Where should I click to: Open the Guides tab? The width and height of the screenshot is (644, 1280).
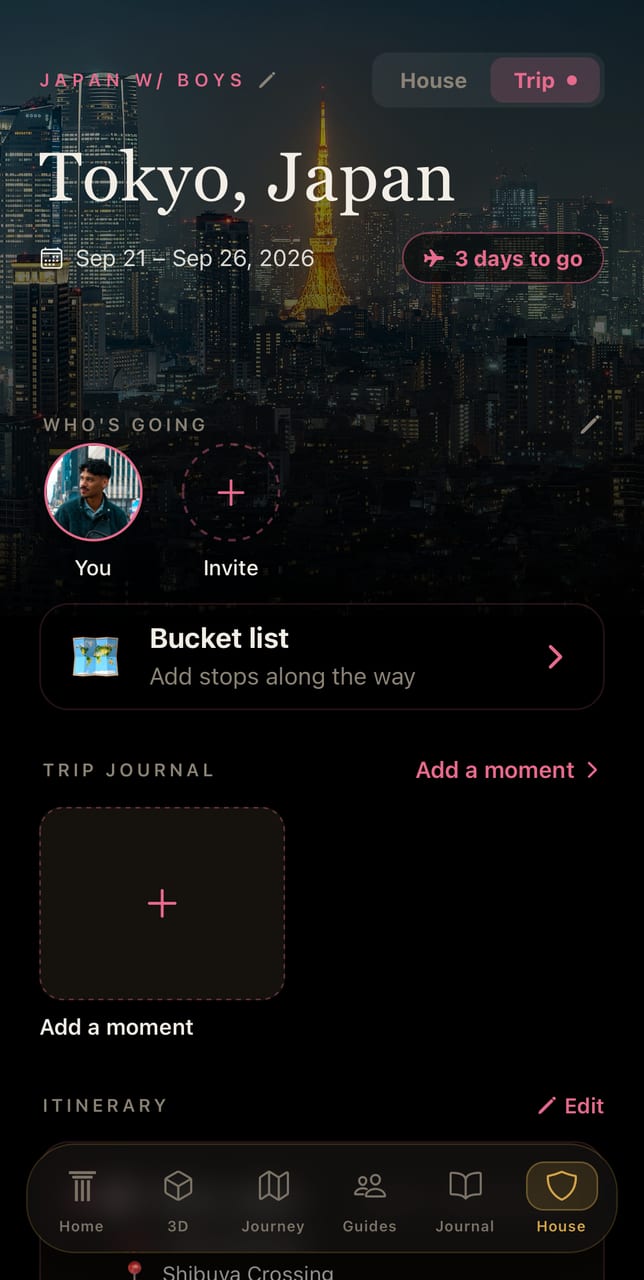tap(370, 1200)
